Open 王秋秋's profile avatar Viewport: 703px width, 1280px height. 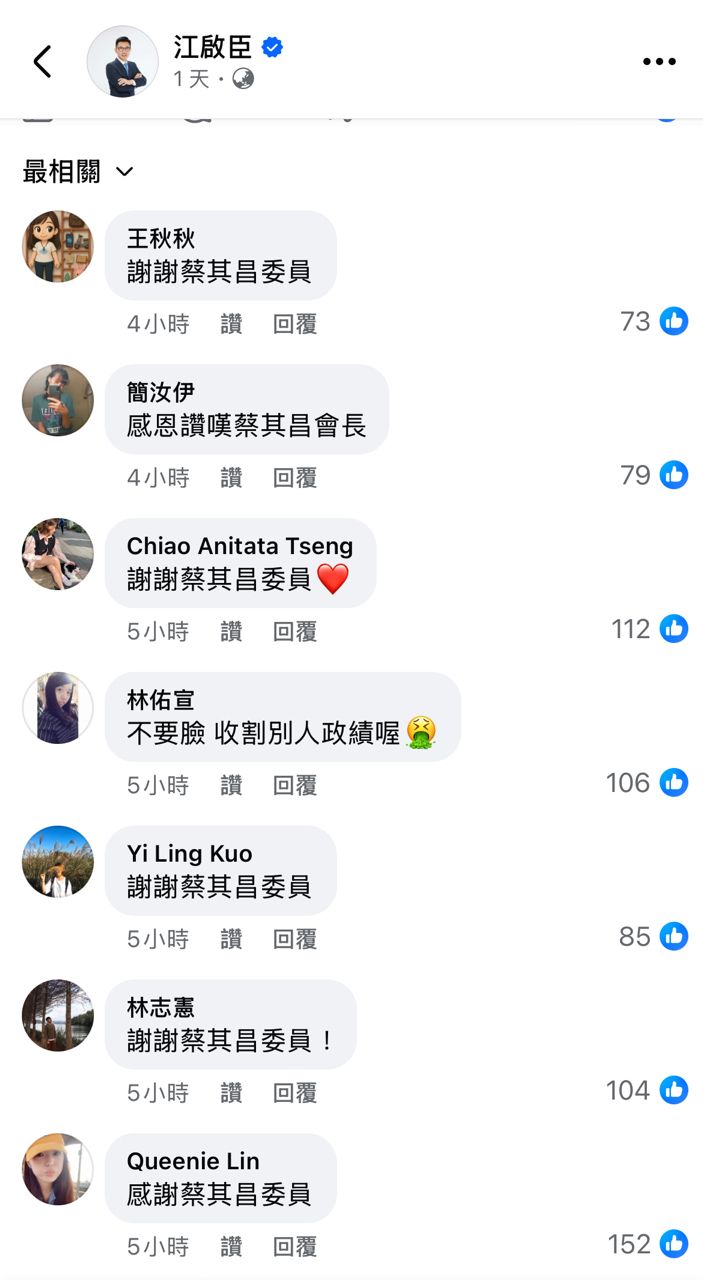(58, 247)
